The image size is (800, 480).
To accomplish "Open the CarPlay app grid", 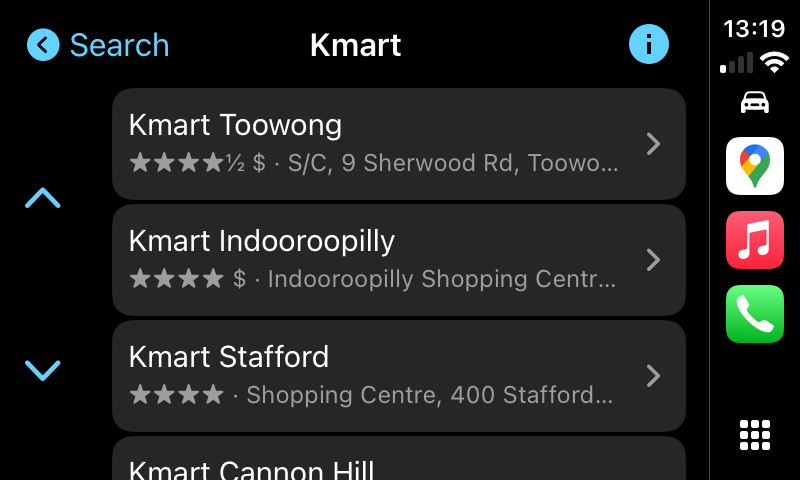I will point(755,435).
